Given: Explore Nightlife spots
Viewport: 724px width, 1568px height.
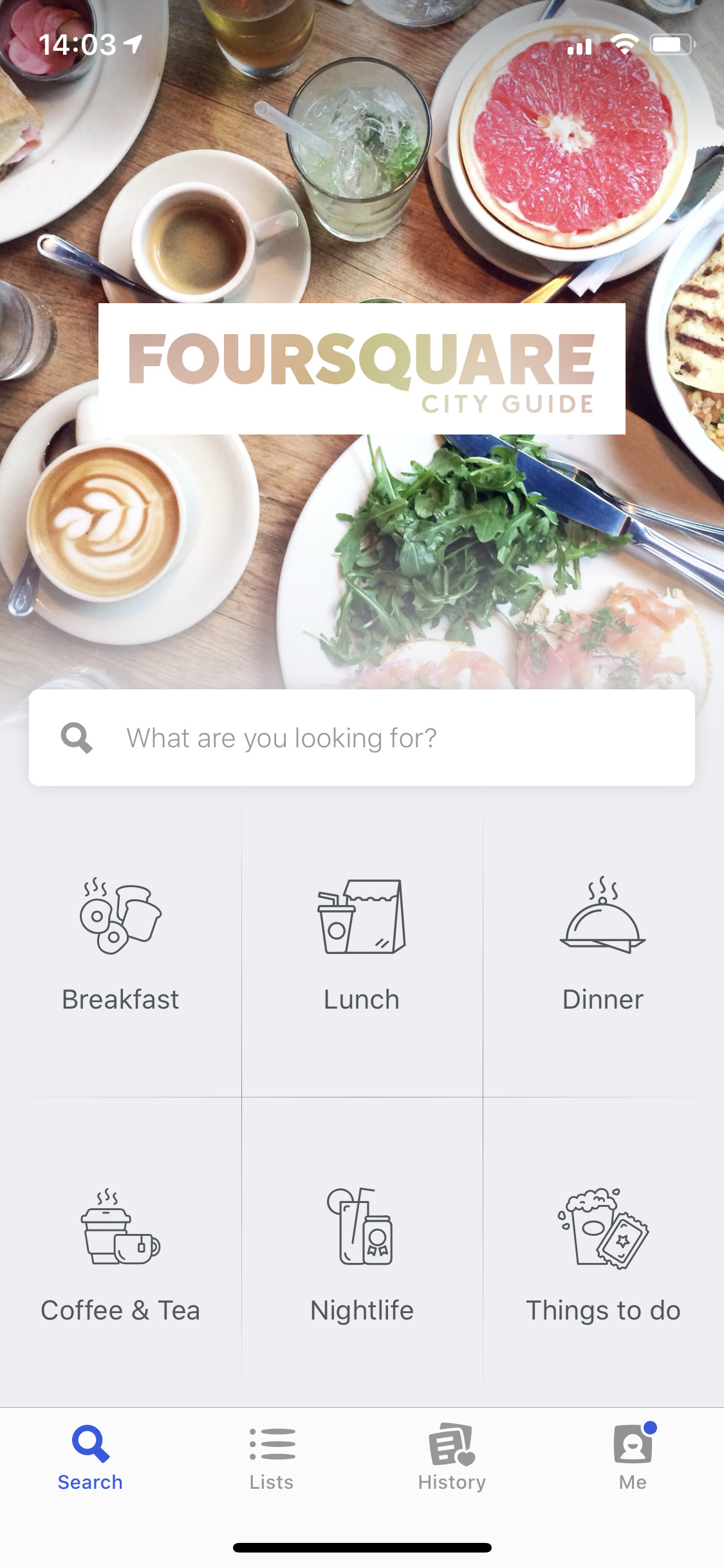Looking at the screenshot, I should [362, 1252].
